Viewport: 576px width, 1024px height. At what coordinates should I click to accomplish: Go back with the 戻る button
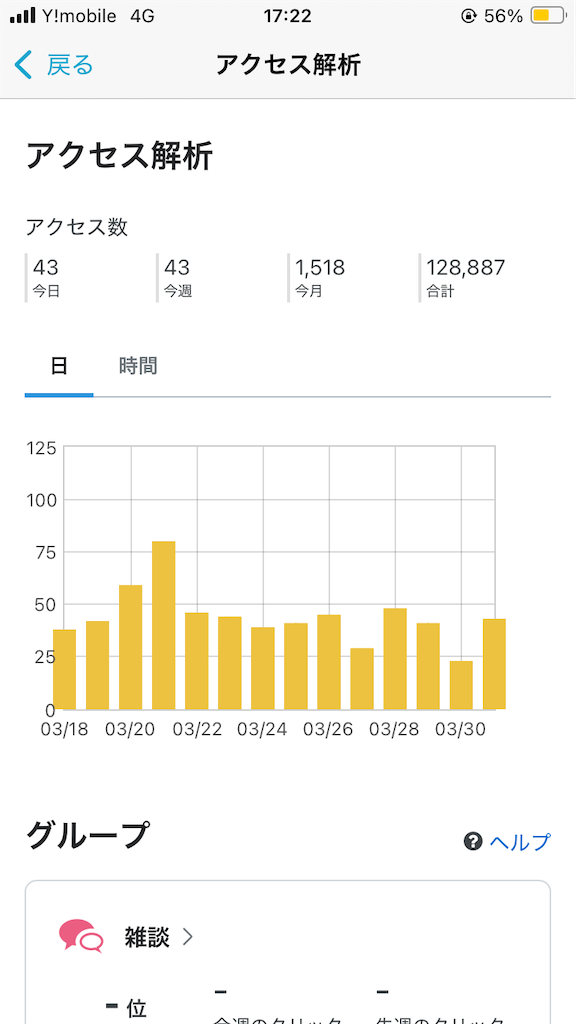click(x=54, y=65)
